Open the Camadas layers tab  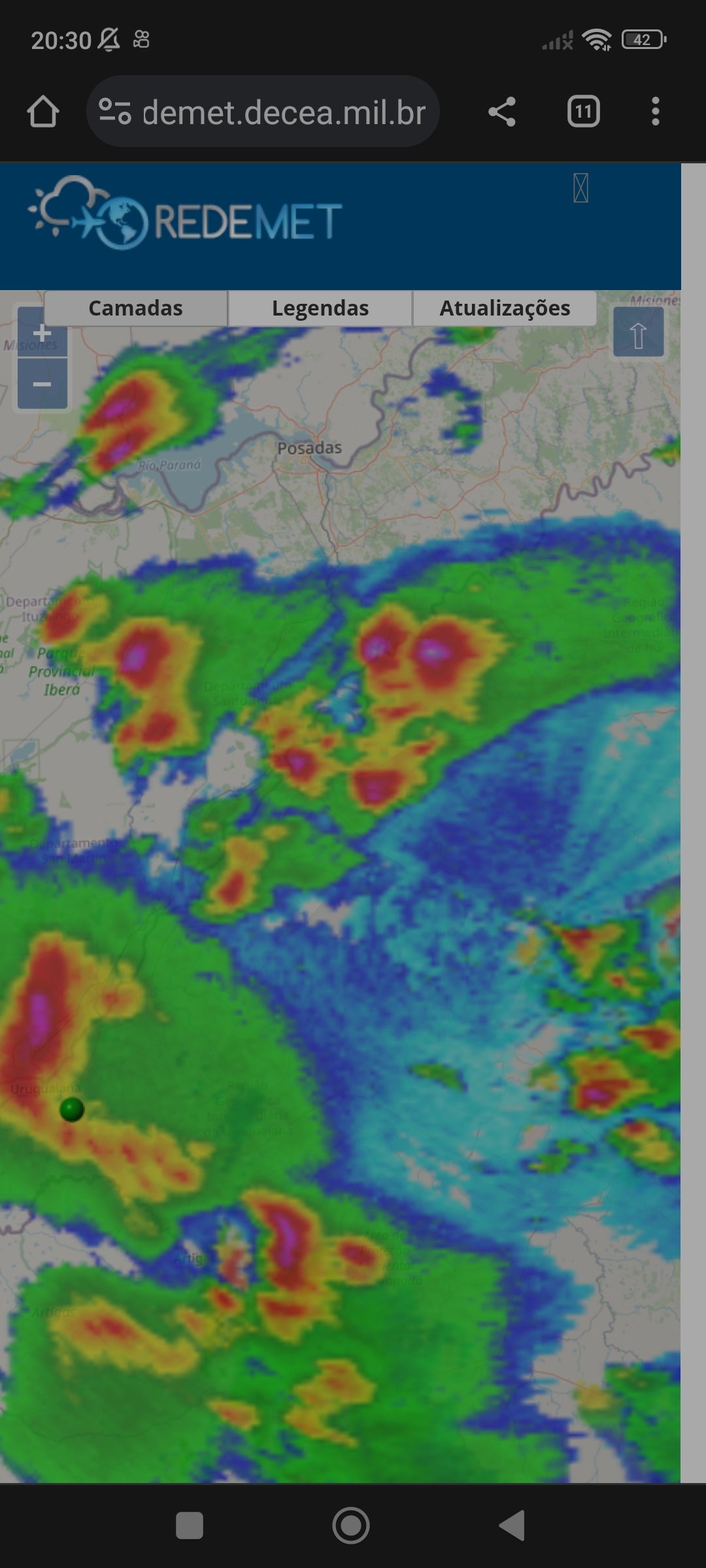pos(135,308)
